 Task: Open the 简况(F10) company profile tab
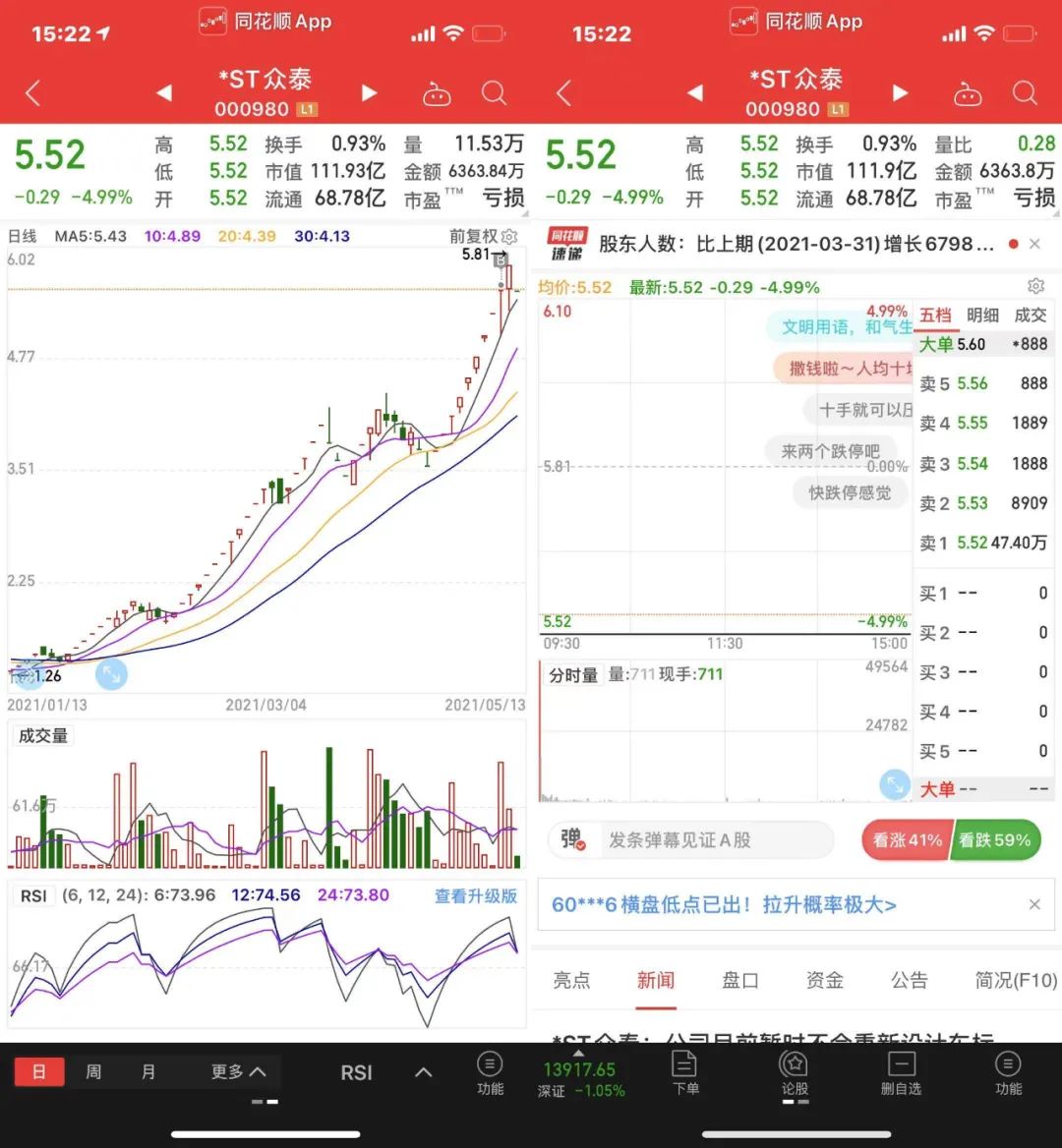tap(1015, 980)
